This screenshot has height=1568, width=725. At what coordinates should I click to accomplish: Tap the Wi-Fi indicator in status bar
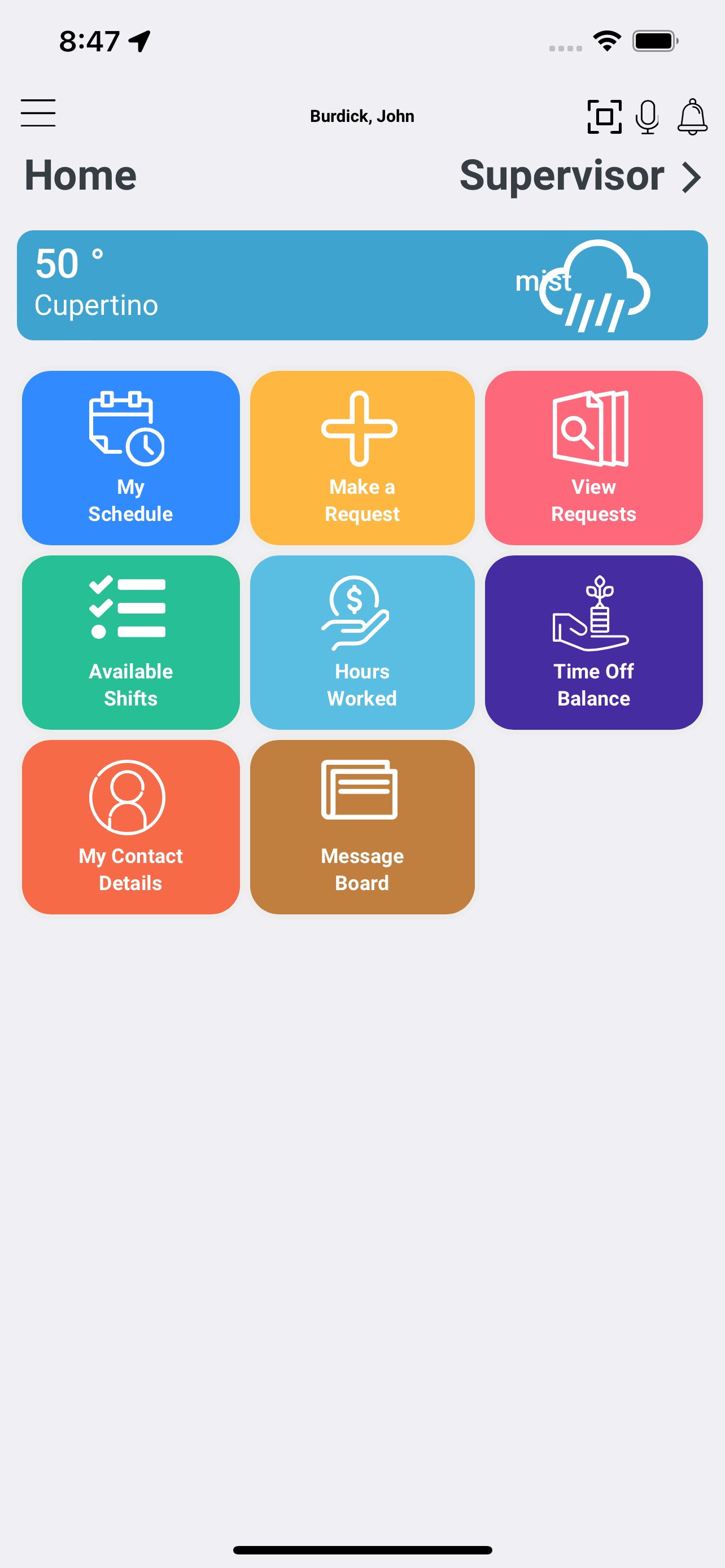pos(606,41)
